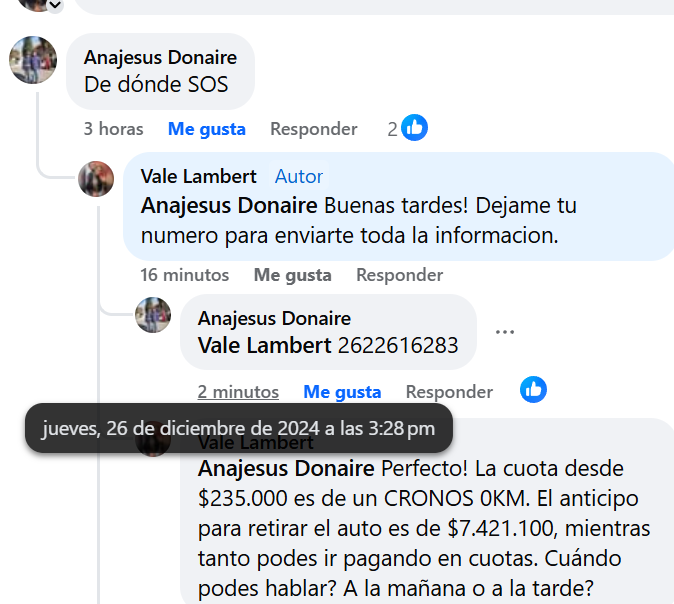This screenshot has height=604, width=674.
Task: Open Vale Lambert's profile from author comment
Action: (x=198, y=176)
